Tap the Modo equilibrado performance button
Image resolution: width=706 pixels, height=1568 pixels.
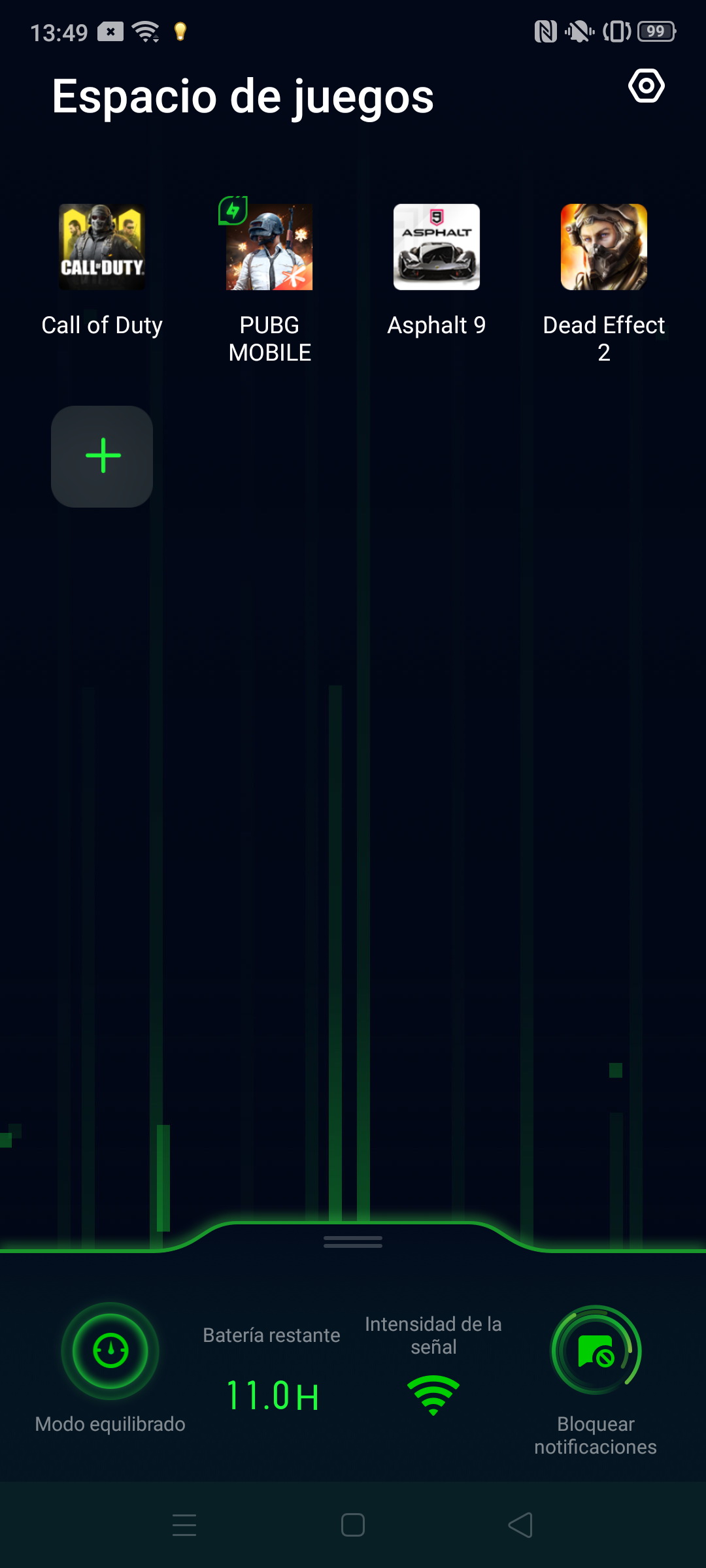point(110,1350)
